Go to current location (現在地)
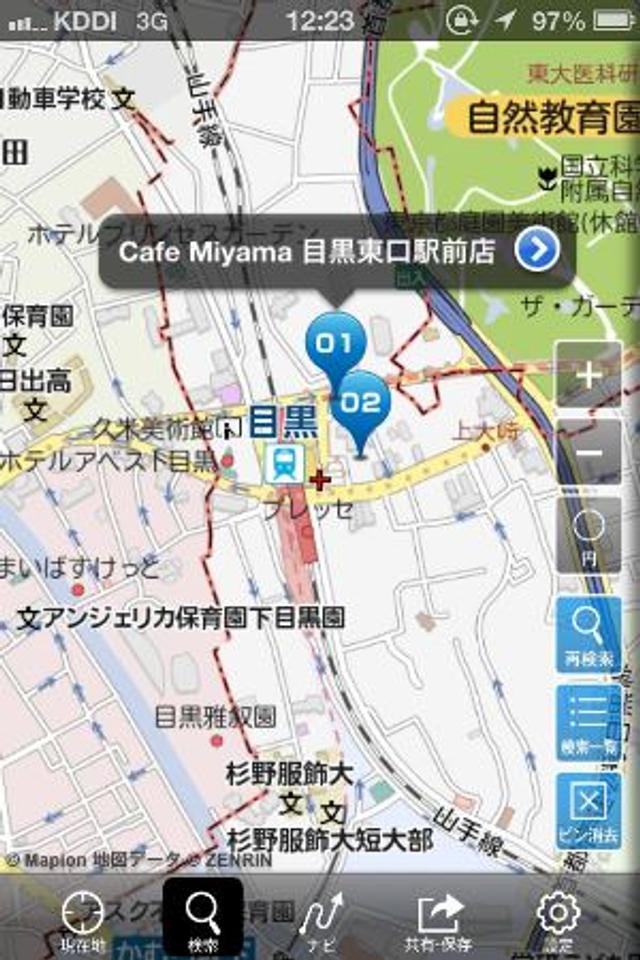 click(x=82, y=918)
